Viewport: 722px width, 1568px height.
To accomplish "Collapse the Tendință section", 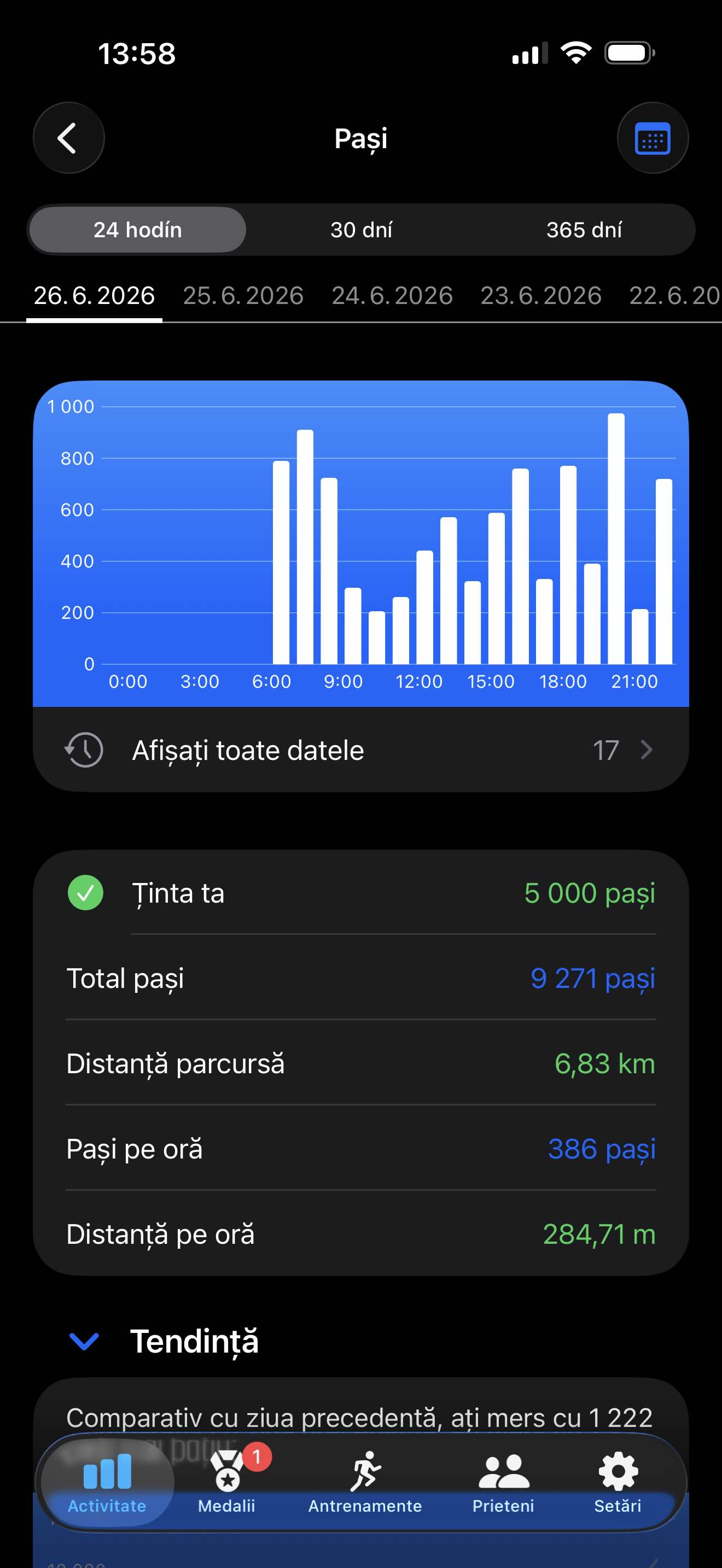I will (85, 1341).
